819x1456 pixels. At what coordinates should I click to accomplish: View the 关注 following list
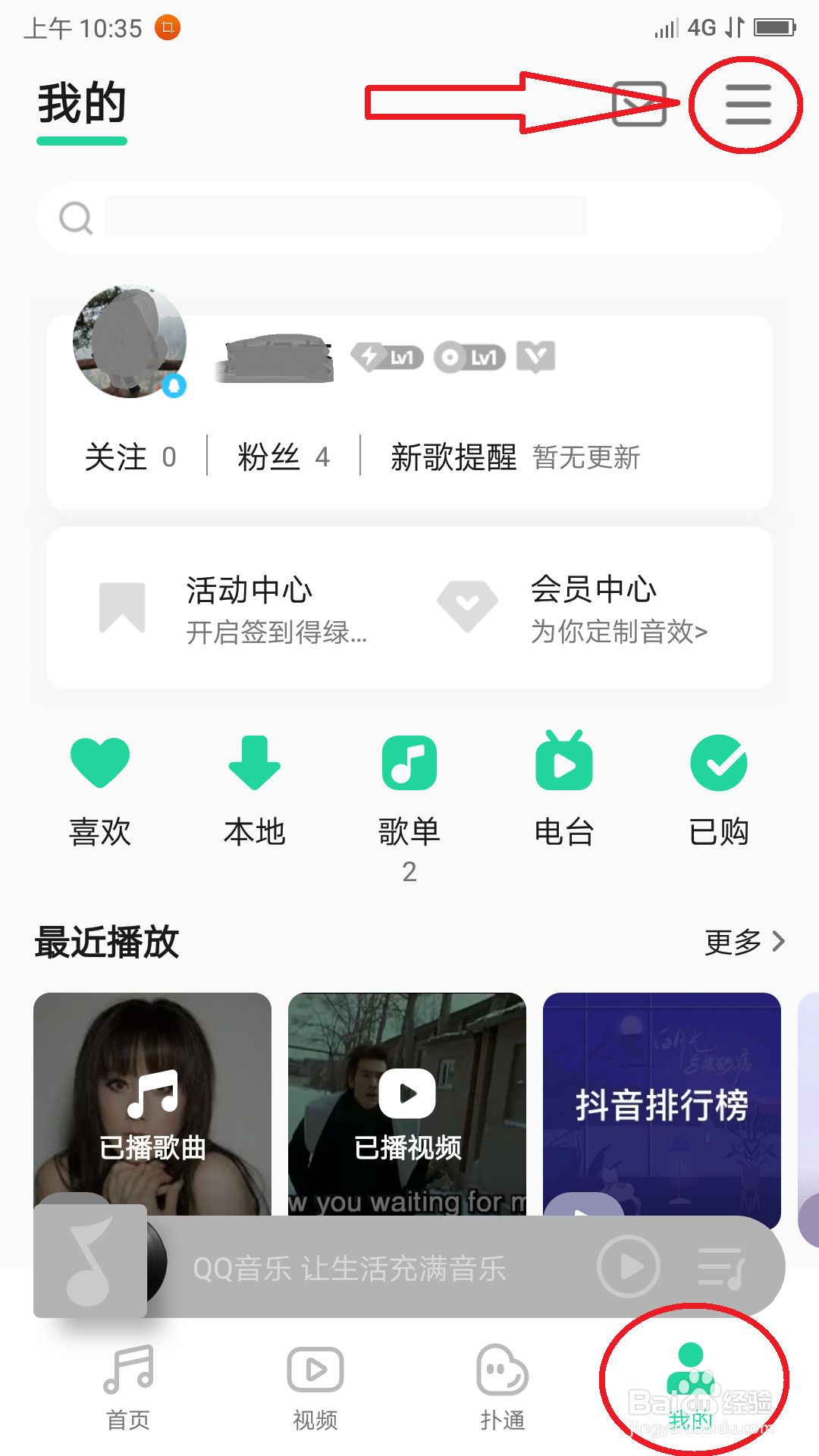(130, 457)
